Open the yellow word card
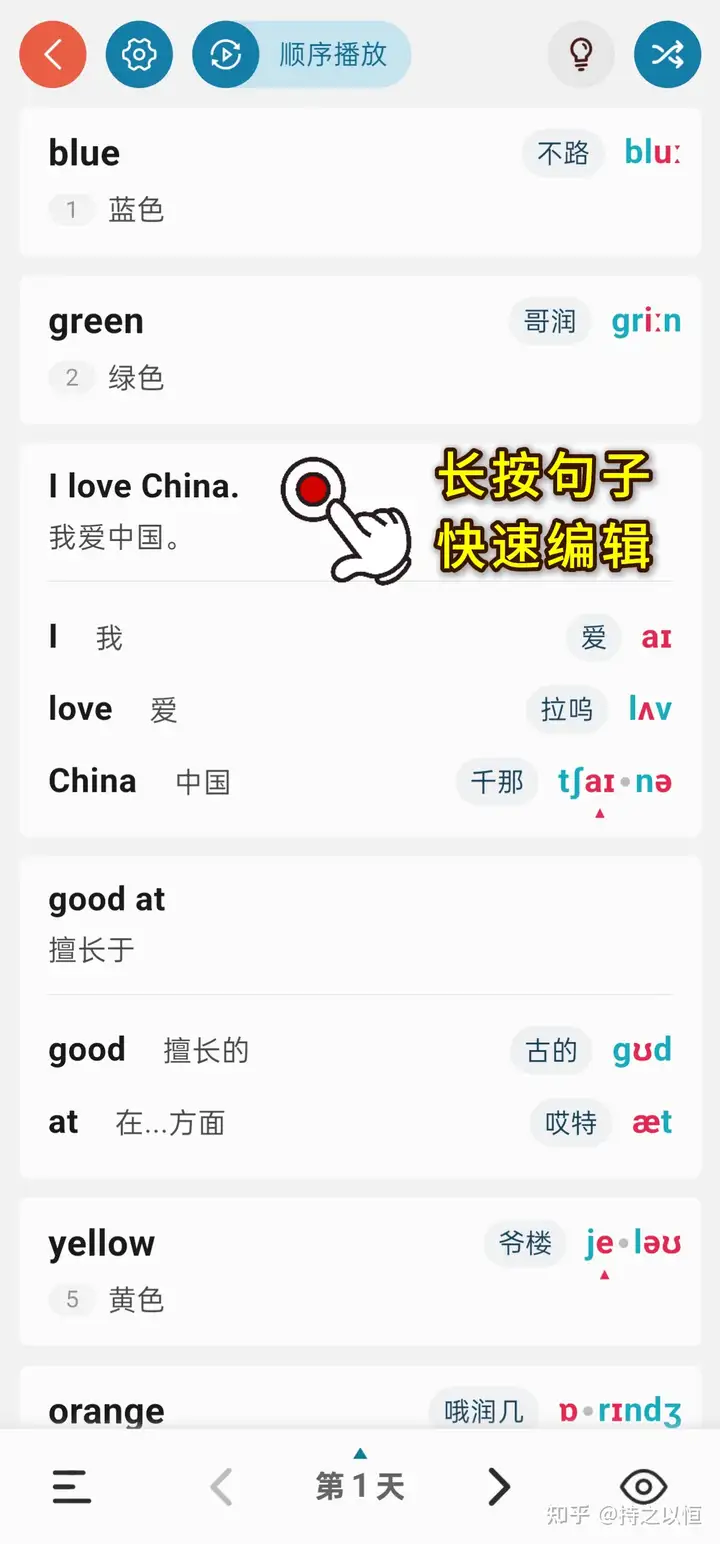 [360, 1271]
